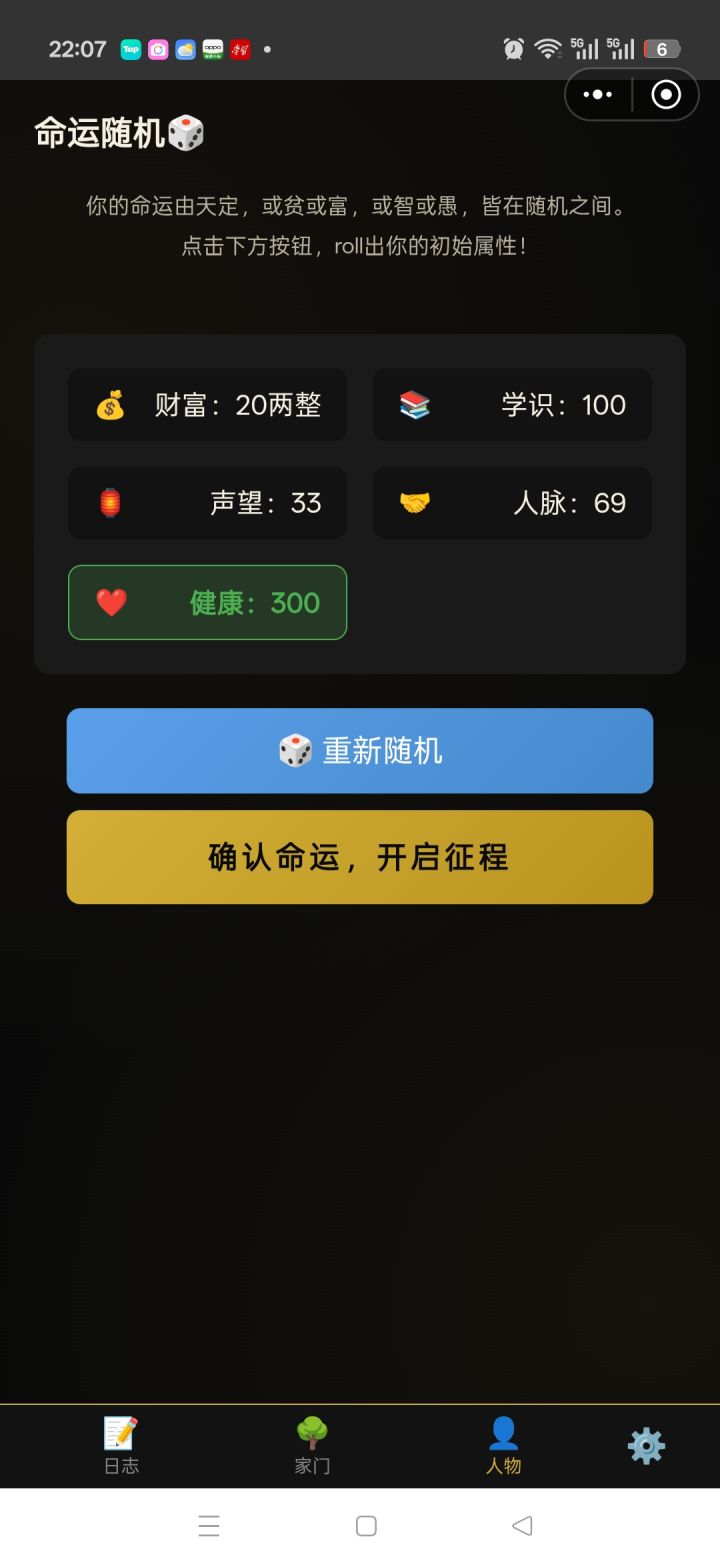The height and width of the screenshot is (1563, 720).
Task: Click the 重新随机 reroll button
Action: (359, 750)
